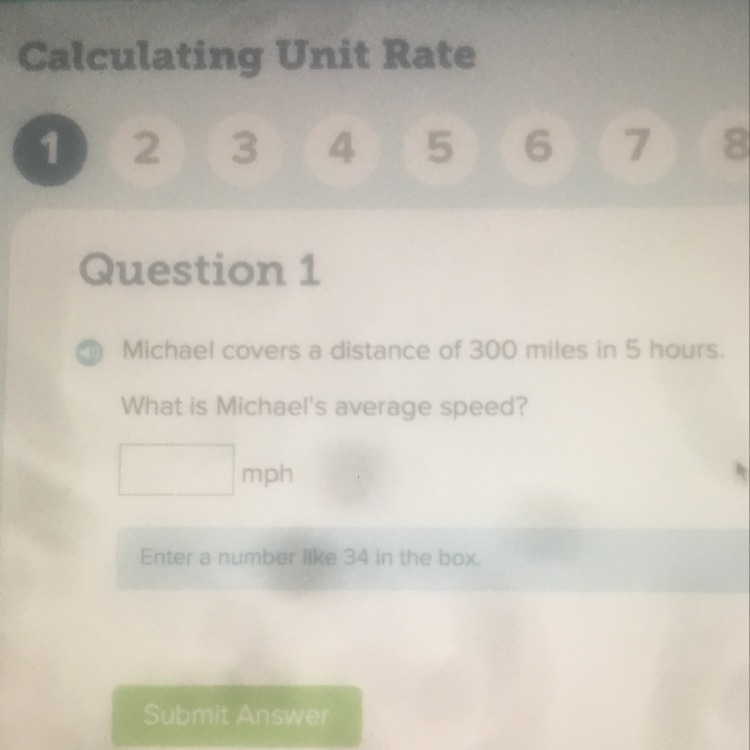
Task: Play the audio for the question
Action: (x=90, y=353)
